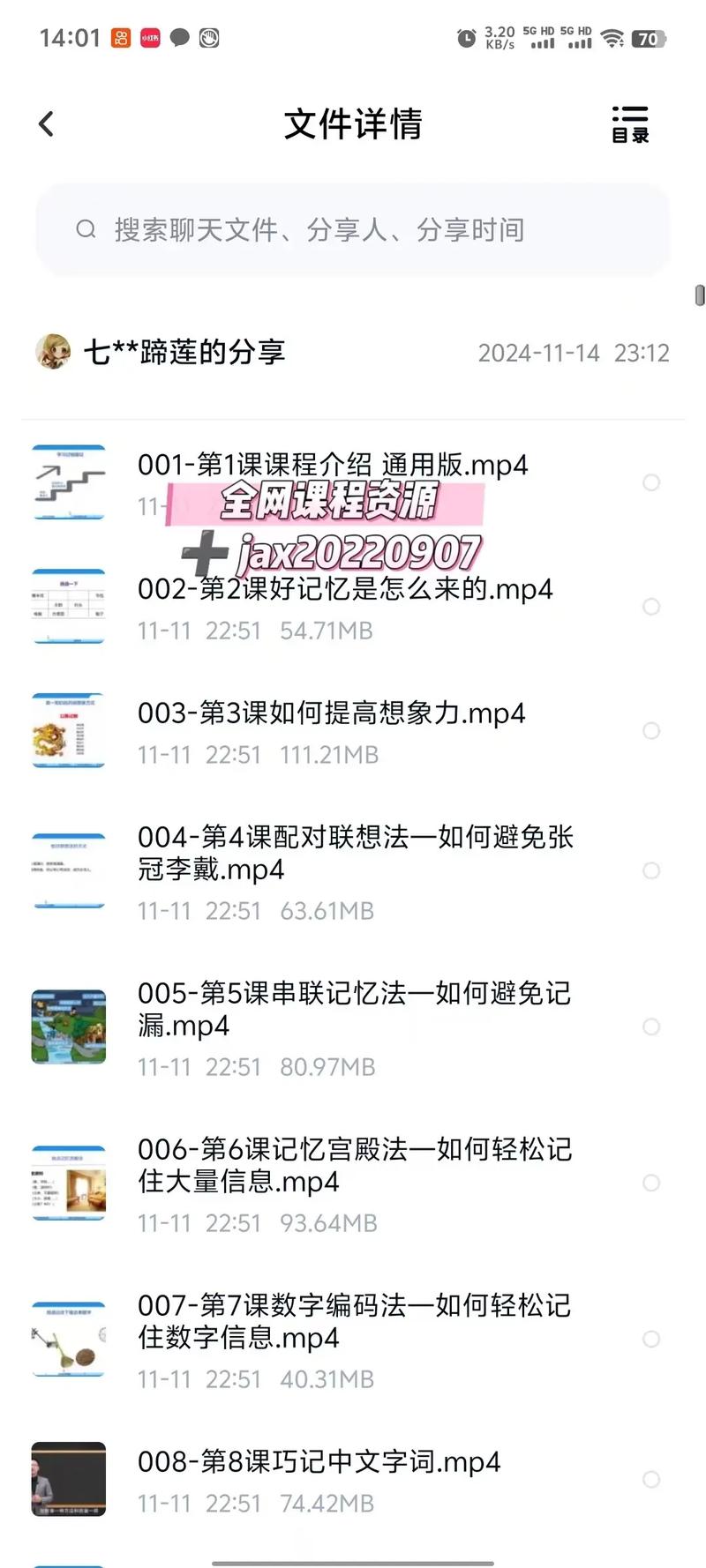The height and width of the screenshot is (1568, 706).
Task: Tap the message bubble icon in status bar
Action: [180, 36]
